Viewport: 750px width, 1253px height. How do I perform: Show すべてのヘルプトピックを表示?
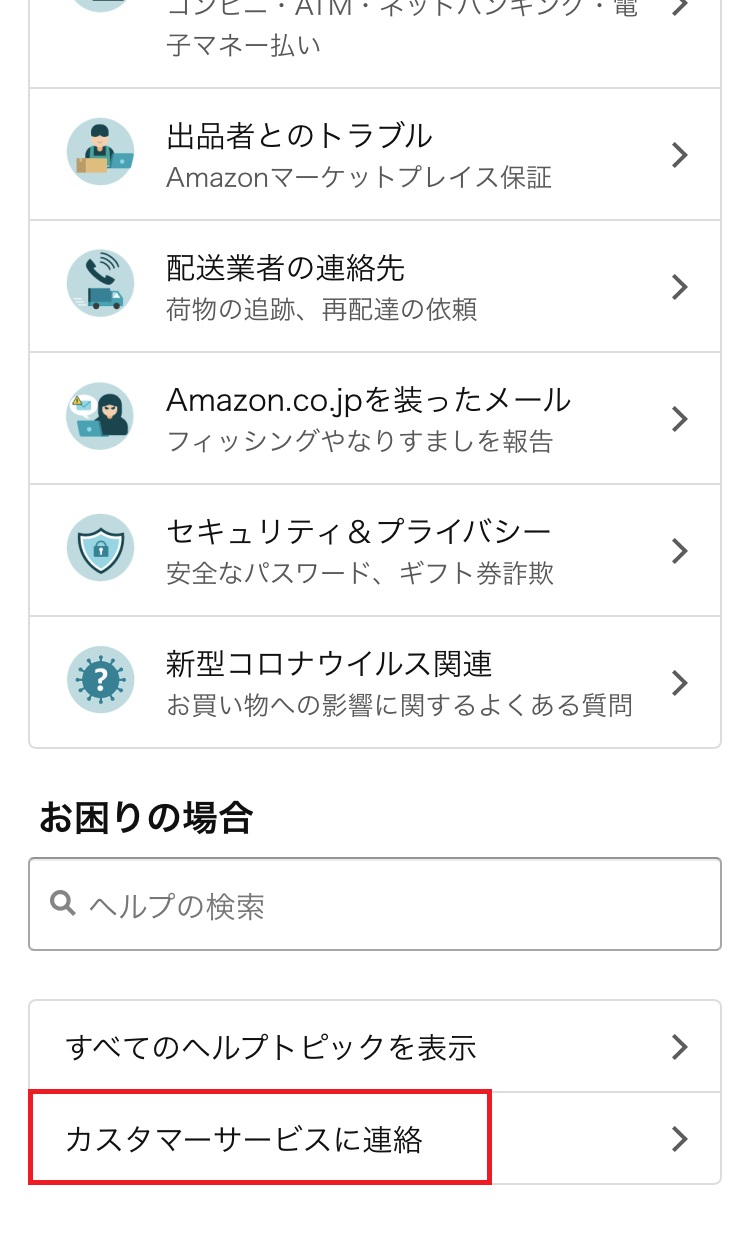click(x=375, y=1046)
